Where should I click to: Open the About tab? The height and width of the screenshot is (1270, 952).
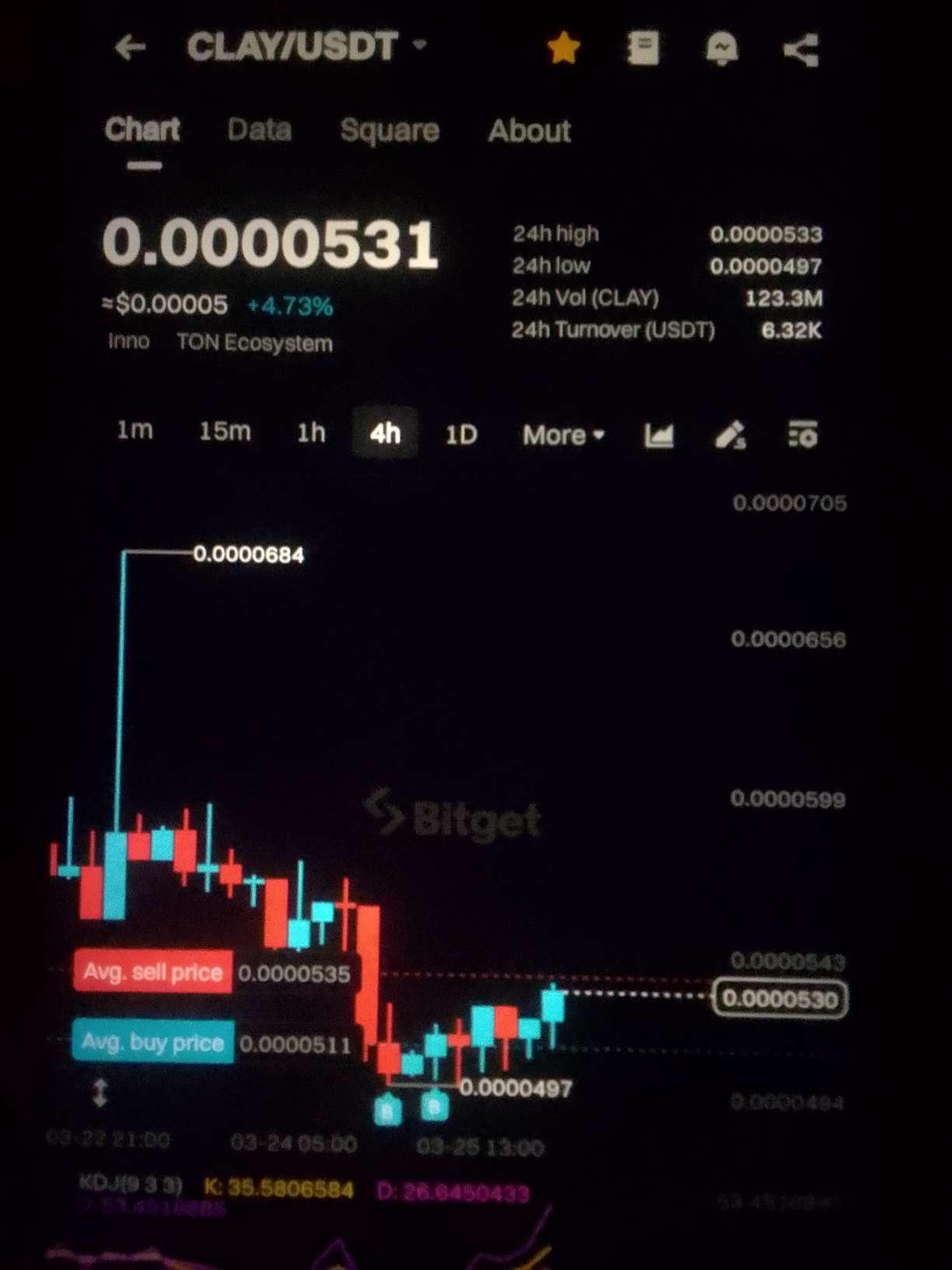click(x=529, y=131)
